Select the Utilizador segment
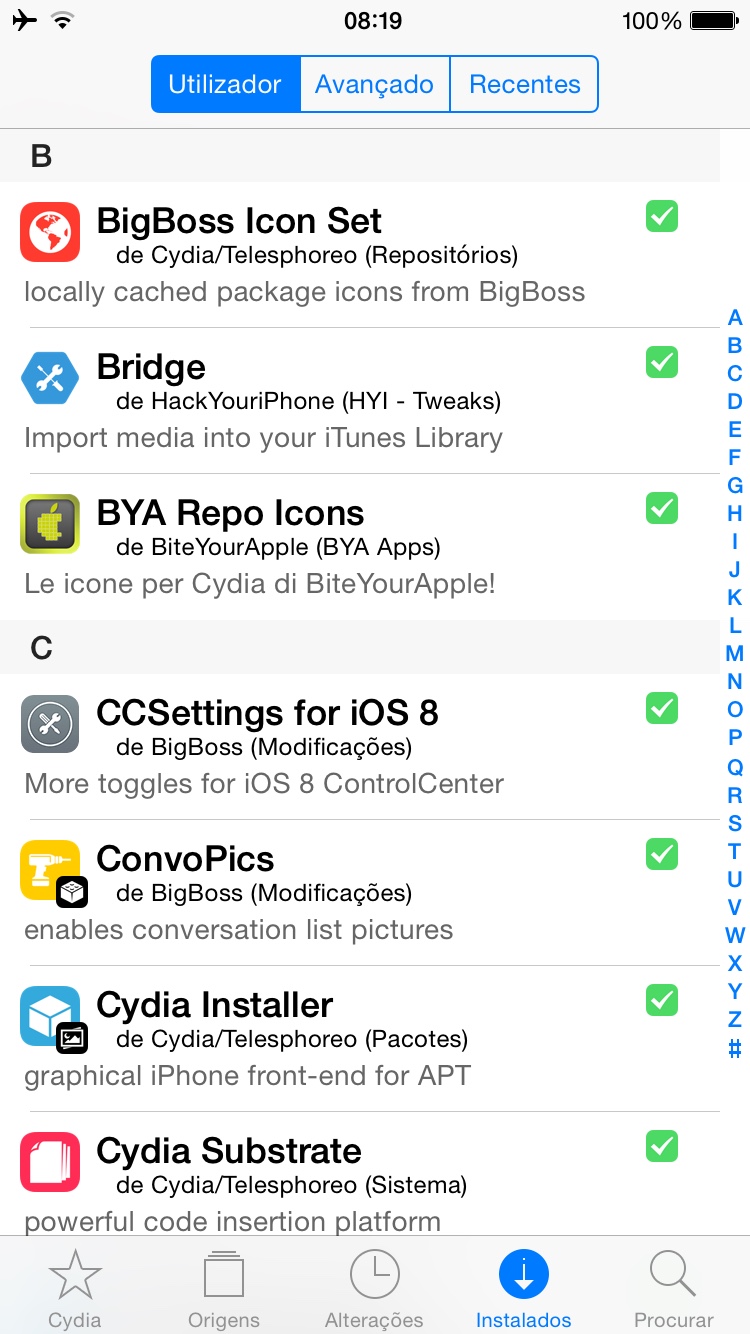 (226, 84)
